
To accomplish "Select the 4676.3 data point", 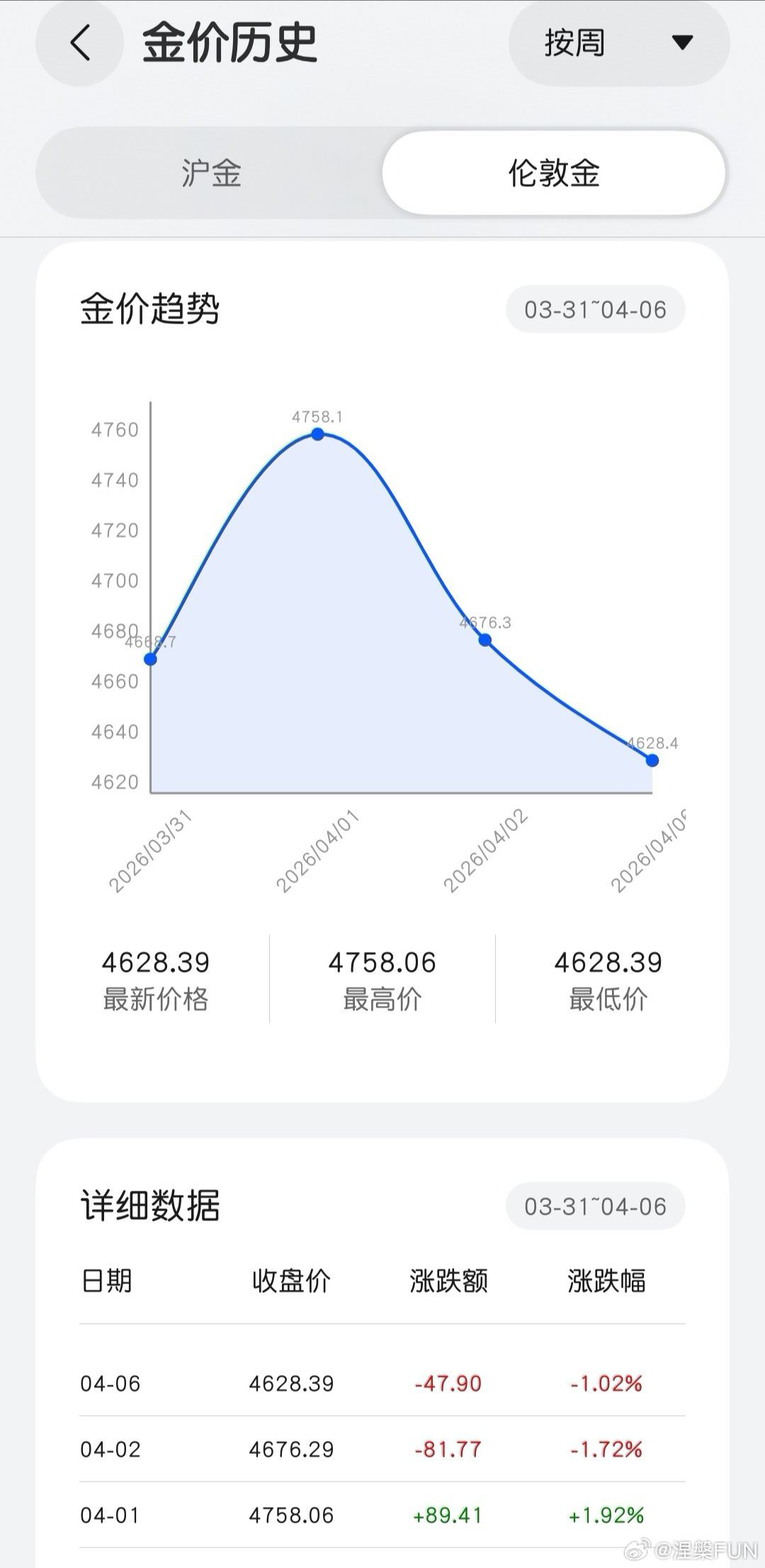I will click(484, 640).
